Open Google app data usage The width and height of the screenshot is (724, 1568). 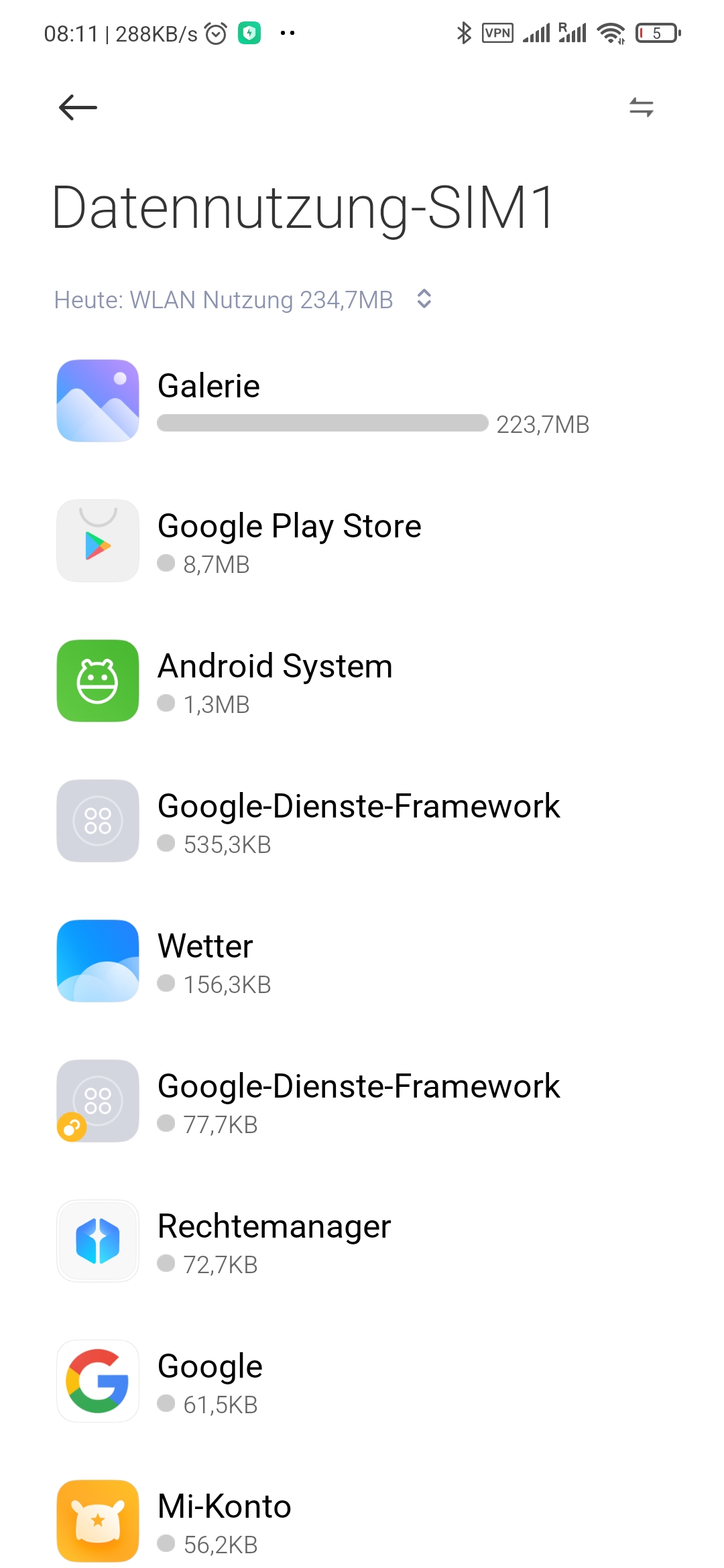pyautogui.click(x=362, y=1381)
